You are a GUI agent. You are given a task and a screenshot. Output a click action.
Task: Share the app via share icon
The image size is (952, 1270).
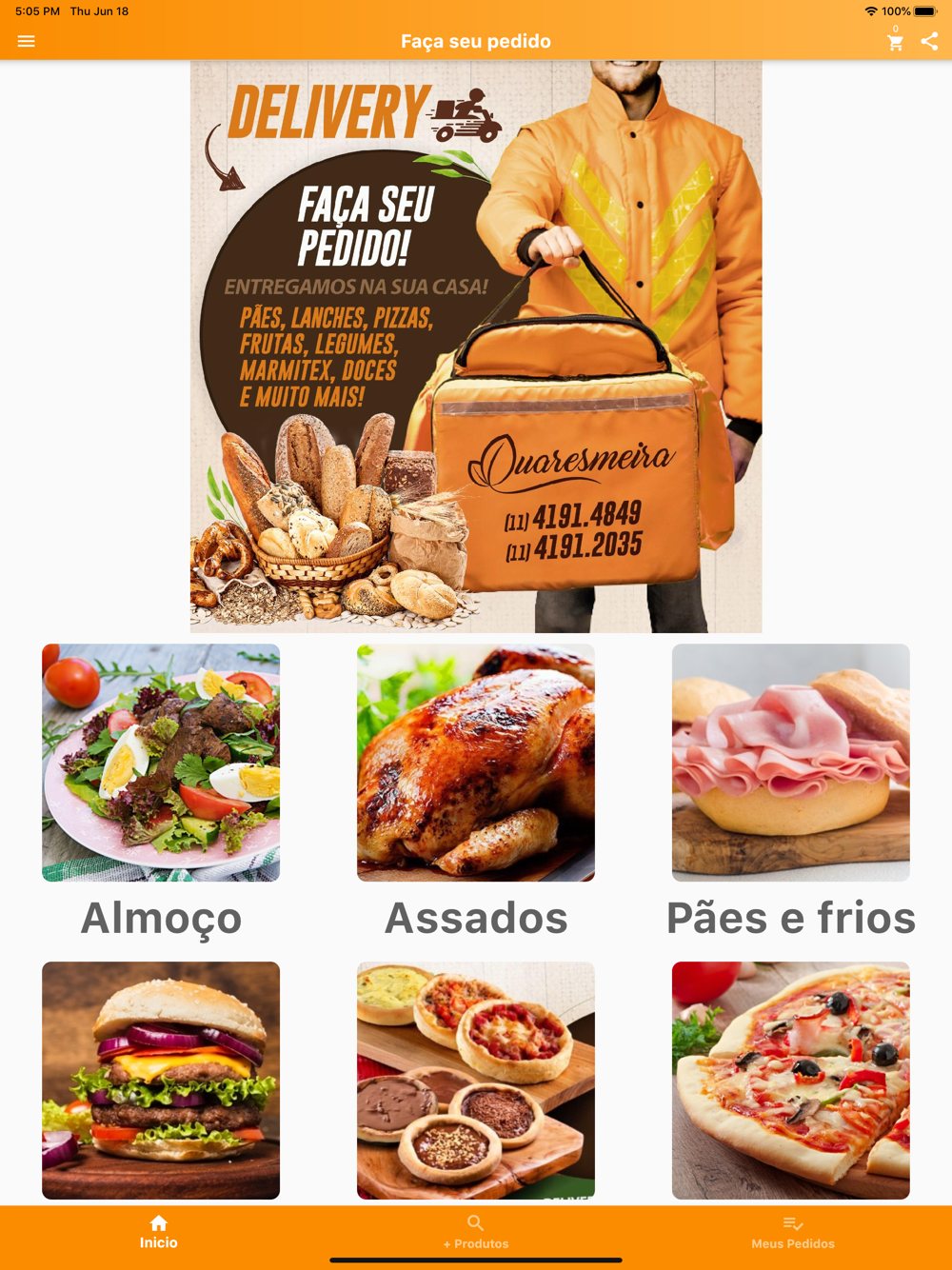[929, 41]
